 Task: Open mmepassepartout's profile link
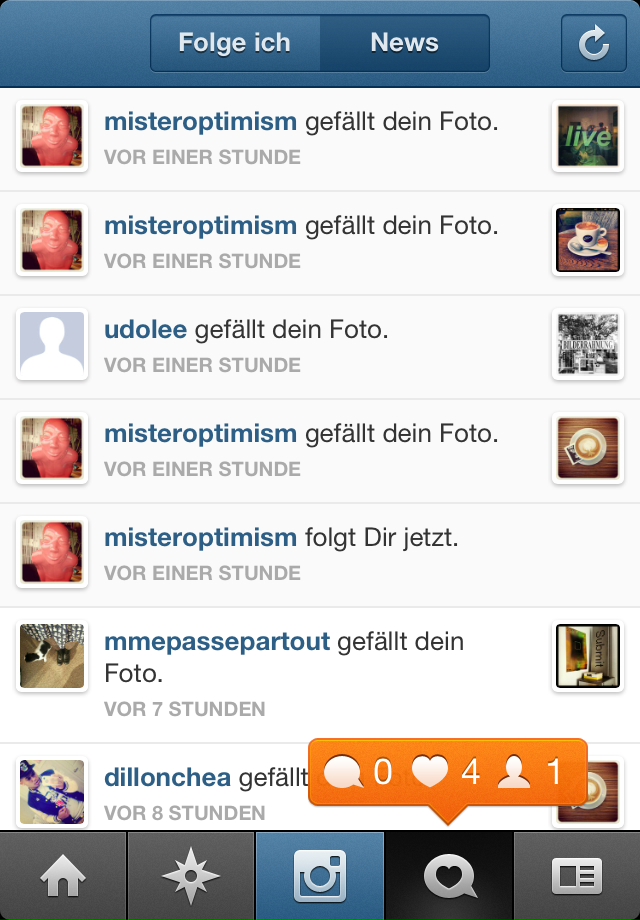(x=216, y=641)
